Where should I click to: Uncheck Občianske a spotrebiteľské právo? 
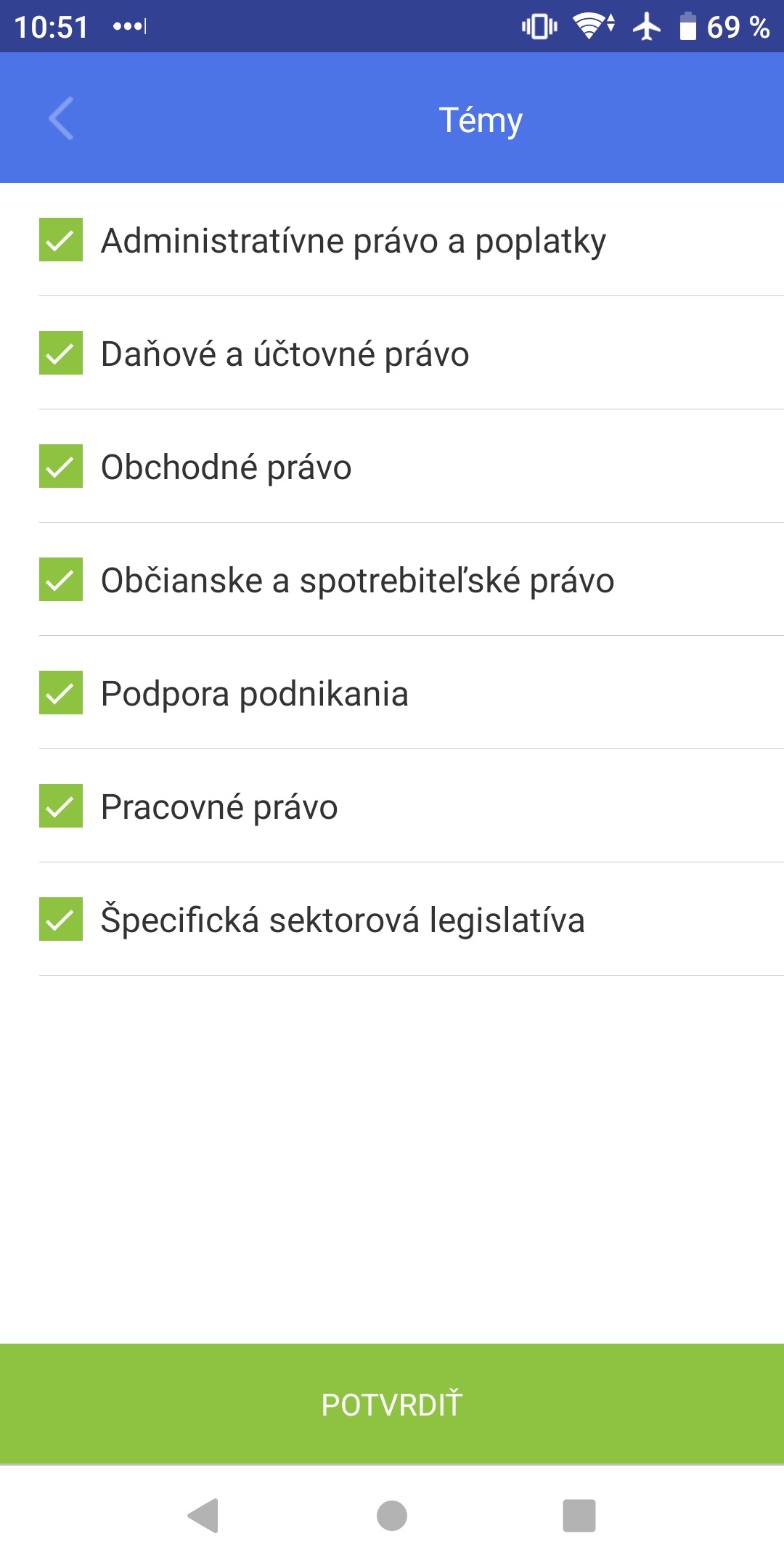[61, 579]
